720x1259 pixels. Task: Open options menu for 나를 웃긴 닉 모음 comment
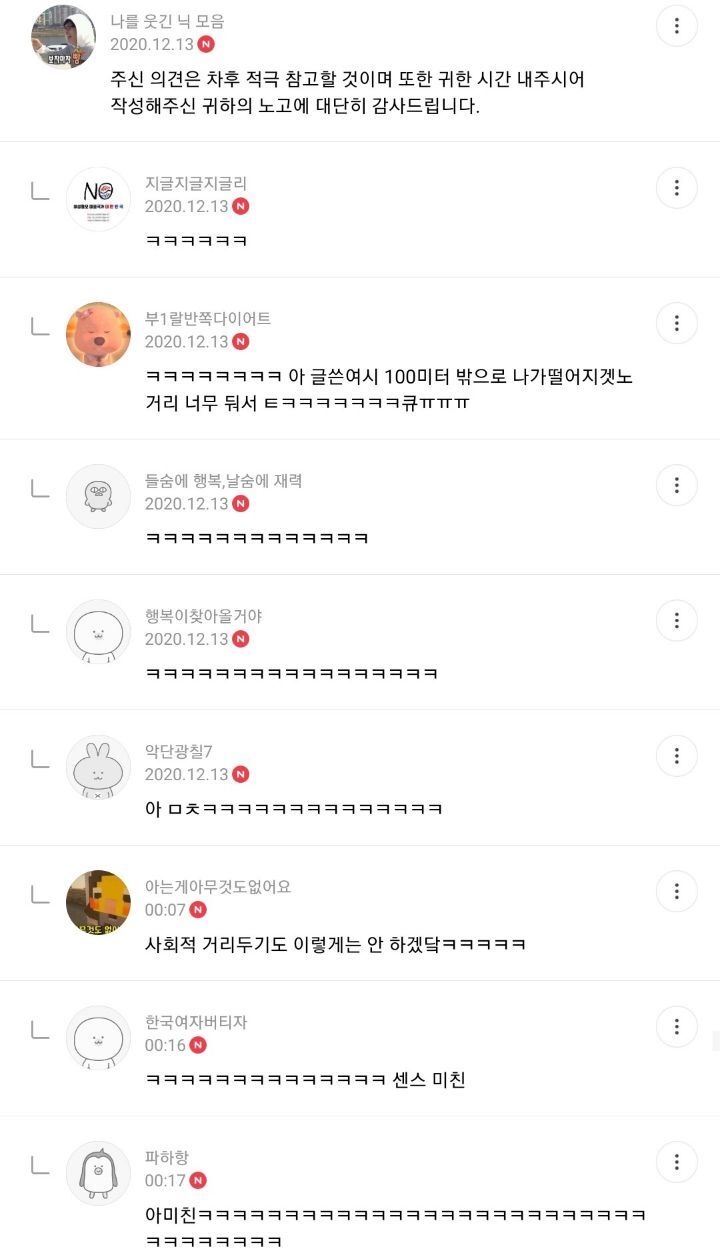pos(677,26)
